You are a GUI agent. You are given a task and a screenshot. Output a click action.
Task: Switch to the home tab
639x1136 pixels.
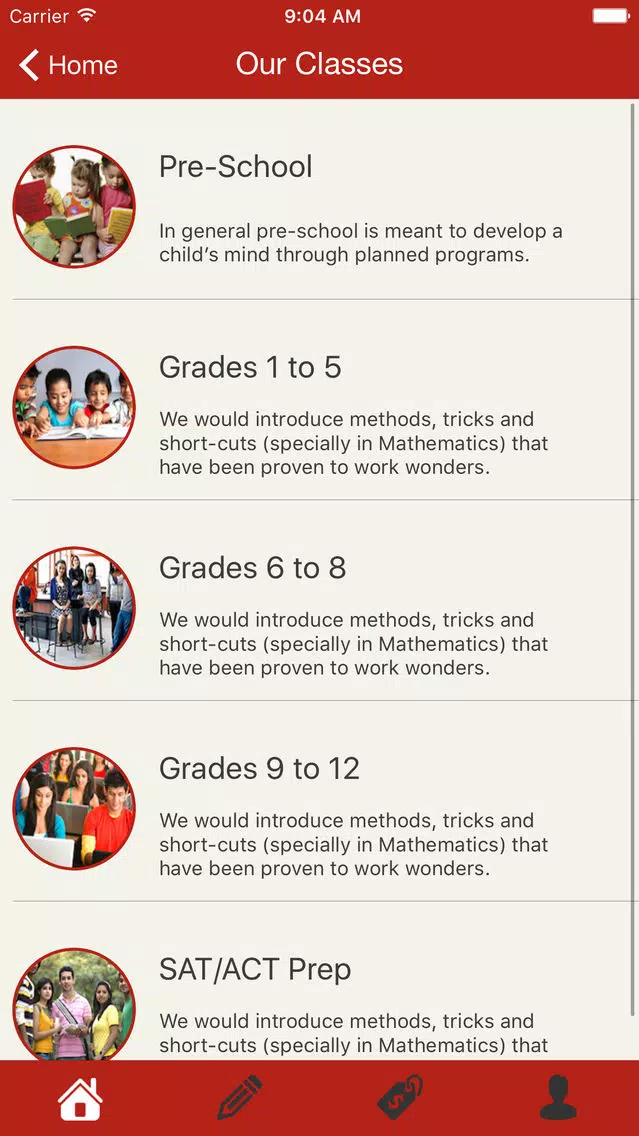(x=80, y=1098)
